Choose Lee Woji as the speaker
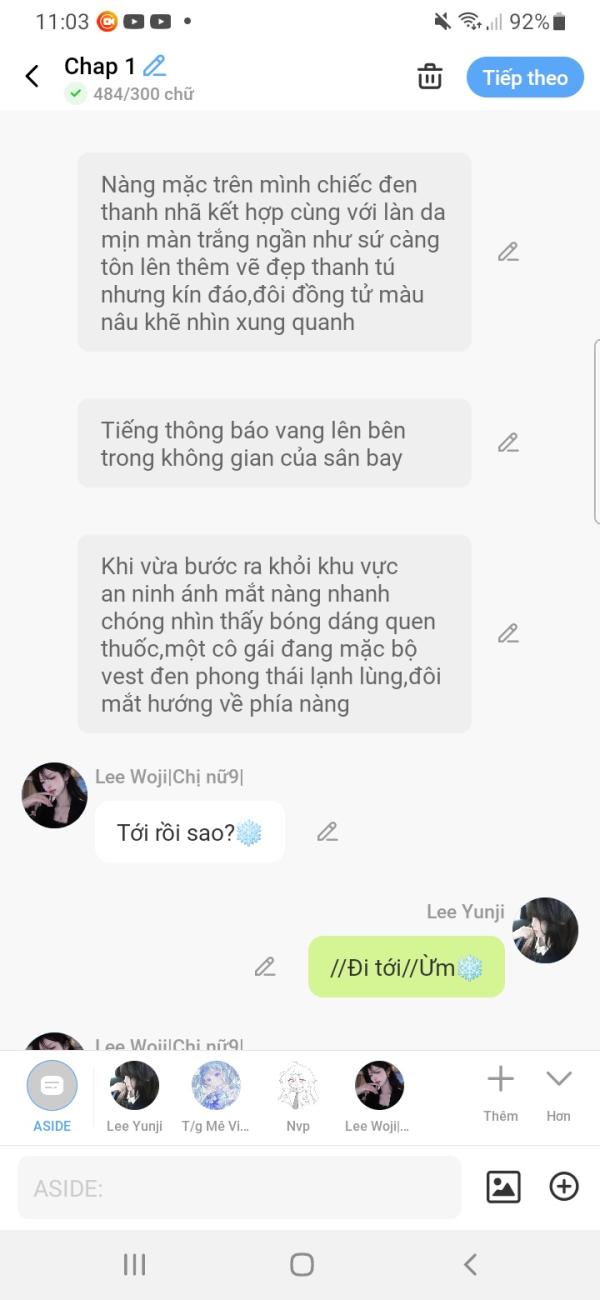The width and height of the screenshot is (600, 1300). pos(379,1096)
